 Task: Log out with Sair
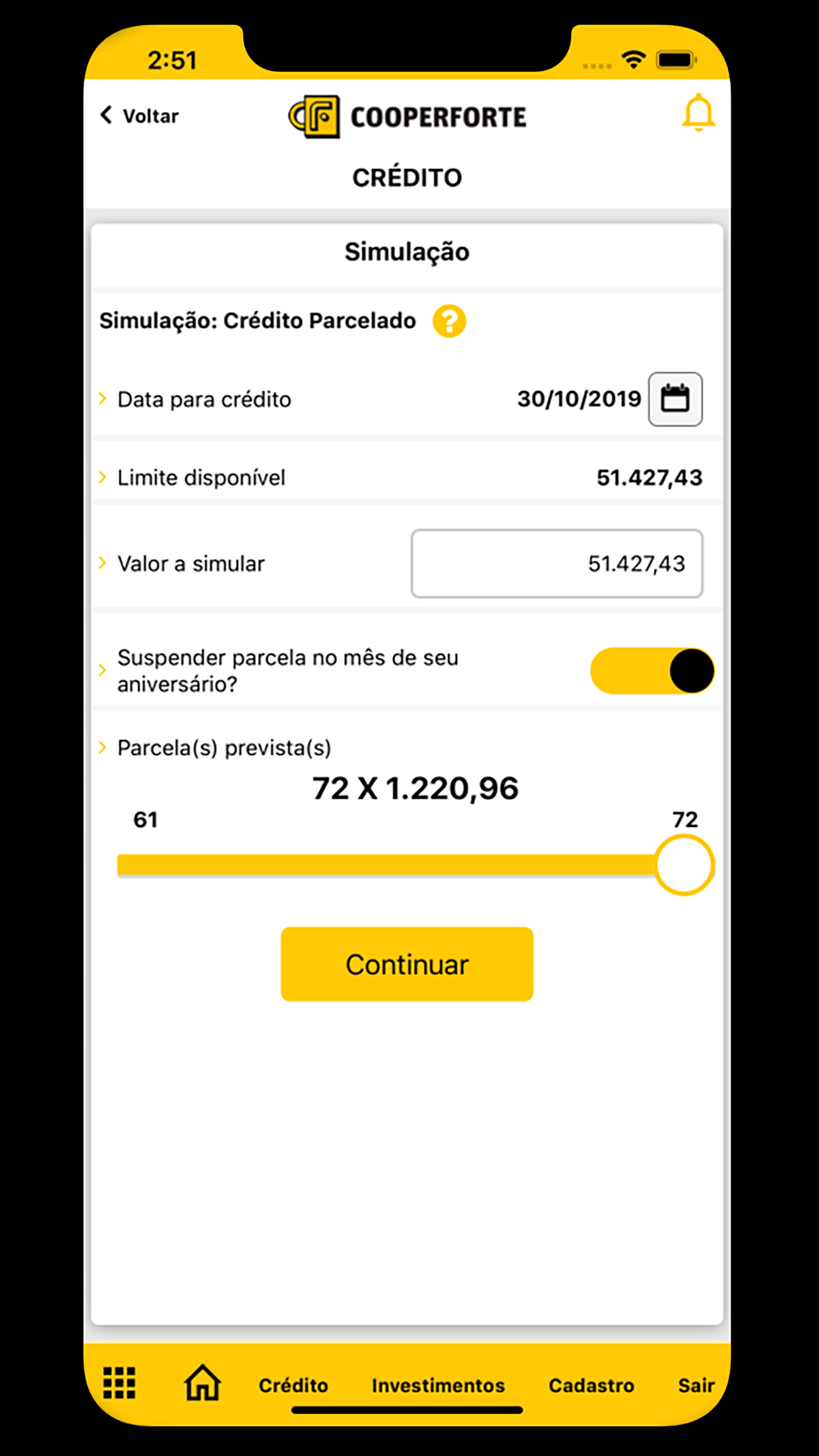click(696, 1385)
